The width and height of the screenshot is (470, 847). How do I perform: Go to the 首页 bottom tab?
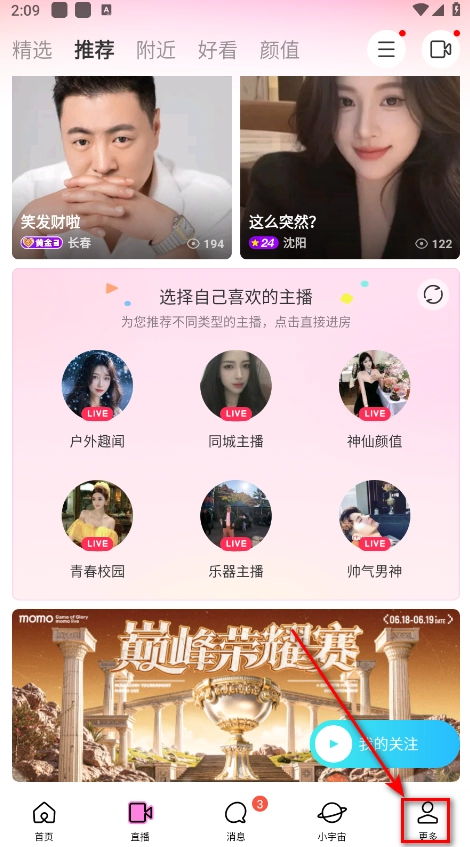[x=44, y=821]
